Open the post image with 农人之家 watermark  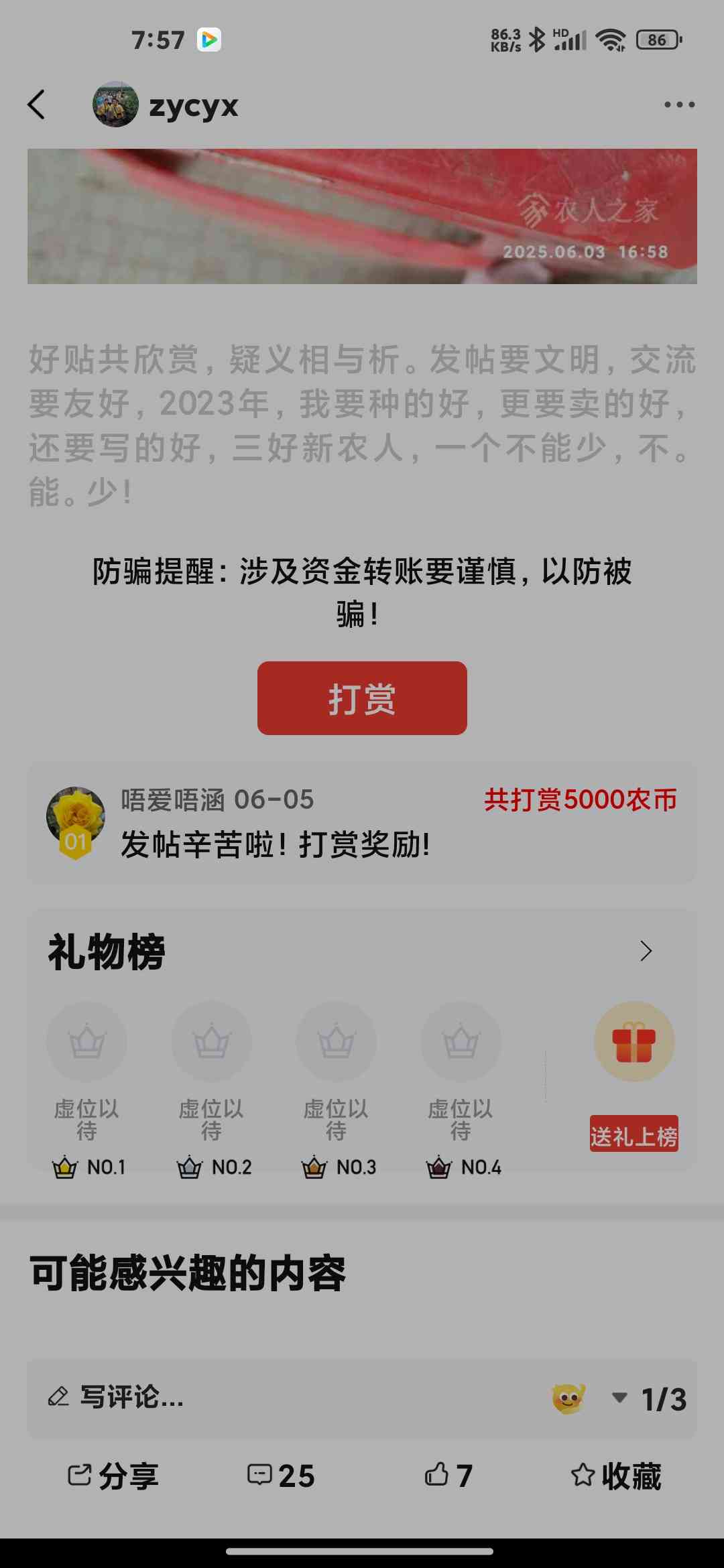tap(362, 216)
